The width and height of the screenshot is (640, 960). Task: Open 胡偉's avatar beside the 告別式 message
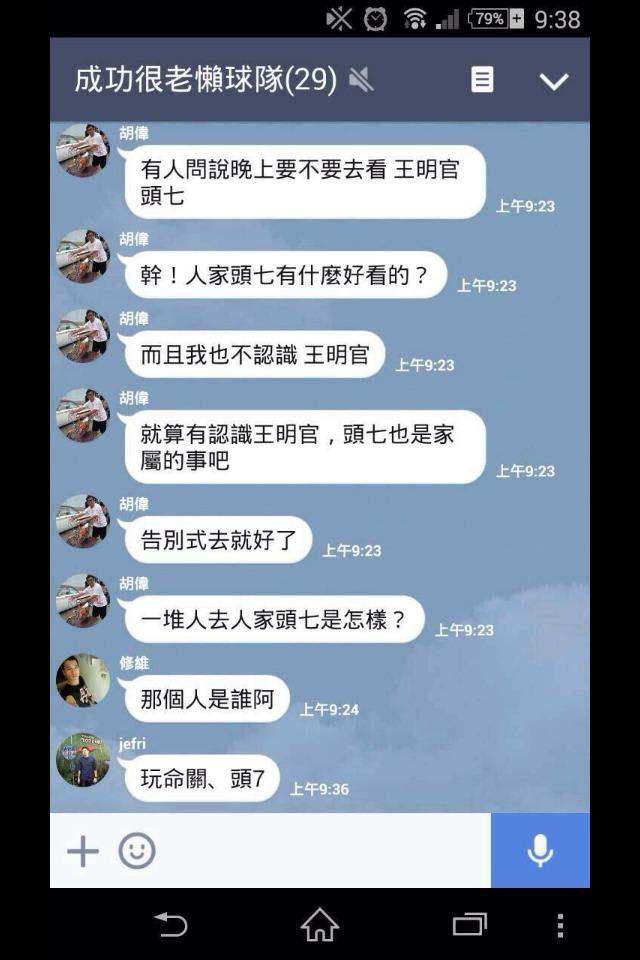pyautogui.click(x=83, y=521)
